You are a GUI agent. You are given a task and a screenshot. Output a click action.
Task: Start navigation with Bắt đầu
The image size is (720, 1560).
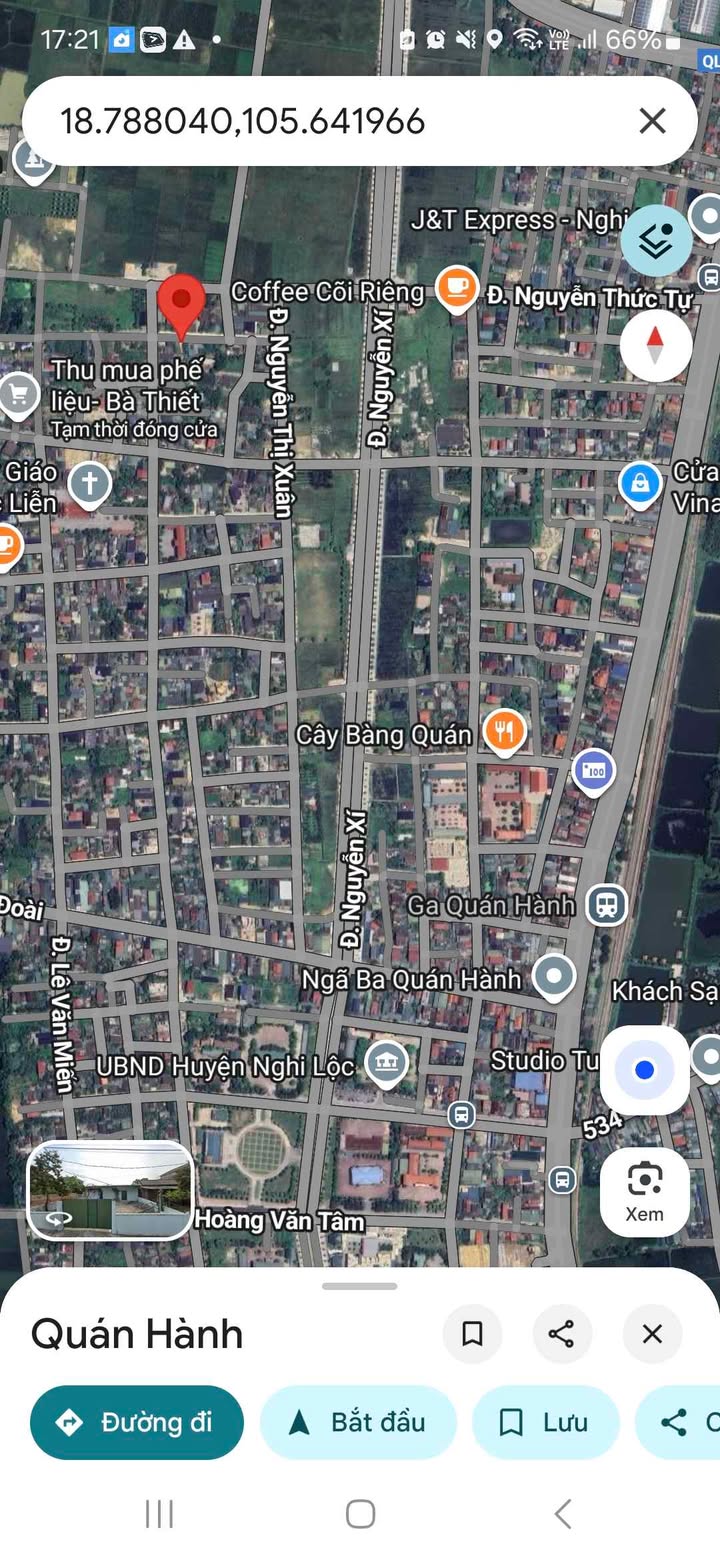(358, 1422)
